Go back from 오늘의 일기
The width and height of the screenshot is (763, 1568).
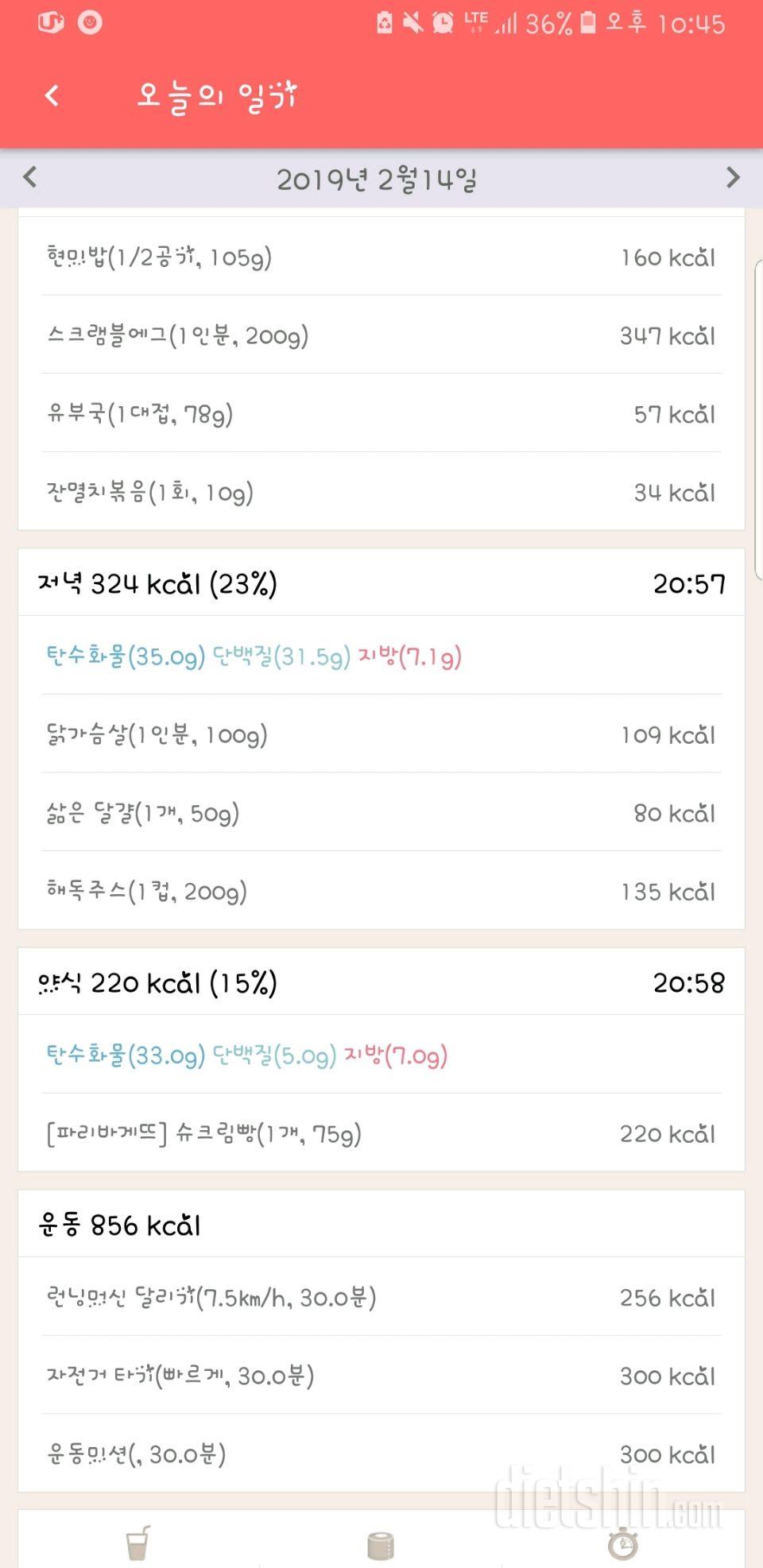[52, 96]
